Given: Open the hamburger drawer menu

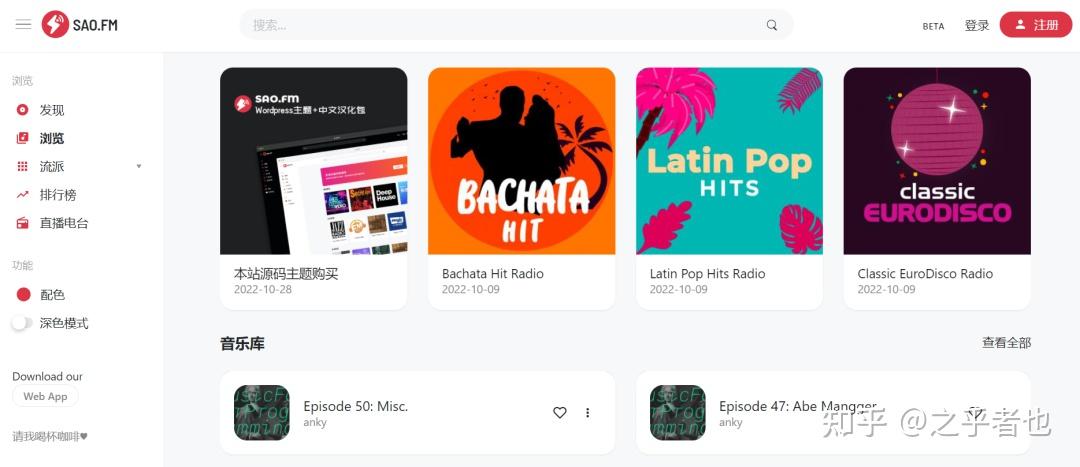Looking at the screenshot, I should click(23, 25).
